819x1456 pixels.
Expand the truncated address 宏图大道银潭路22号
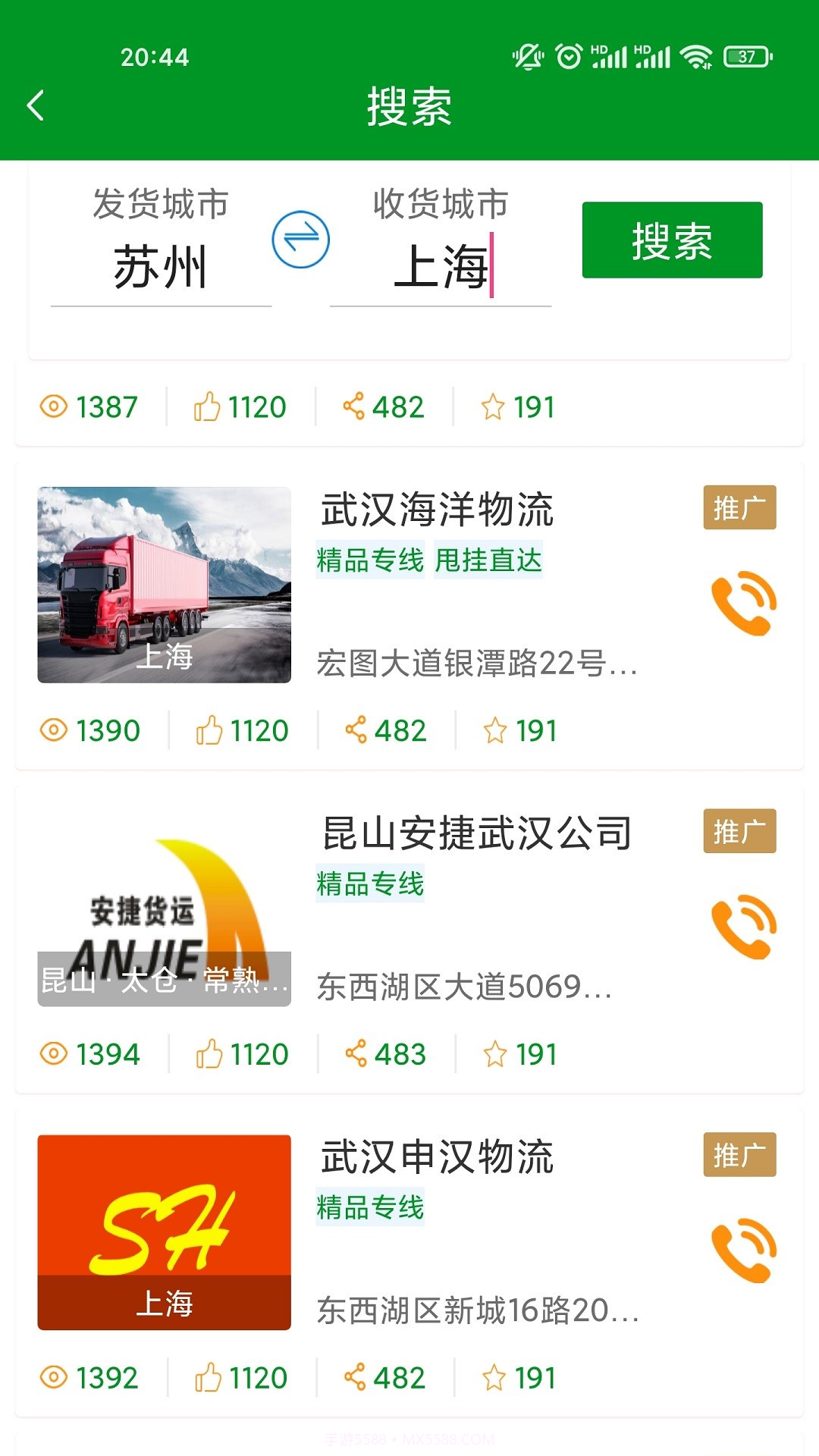(x=476, y=667)
